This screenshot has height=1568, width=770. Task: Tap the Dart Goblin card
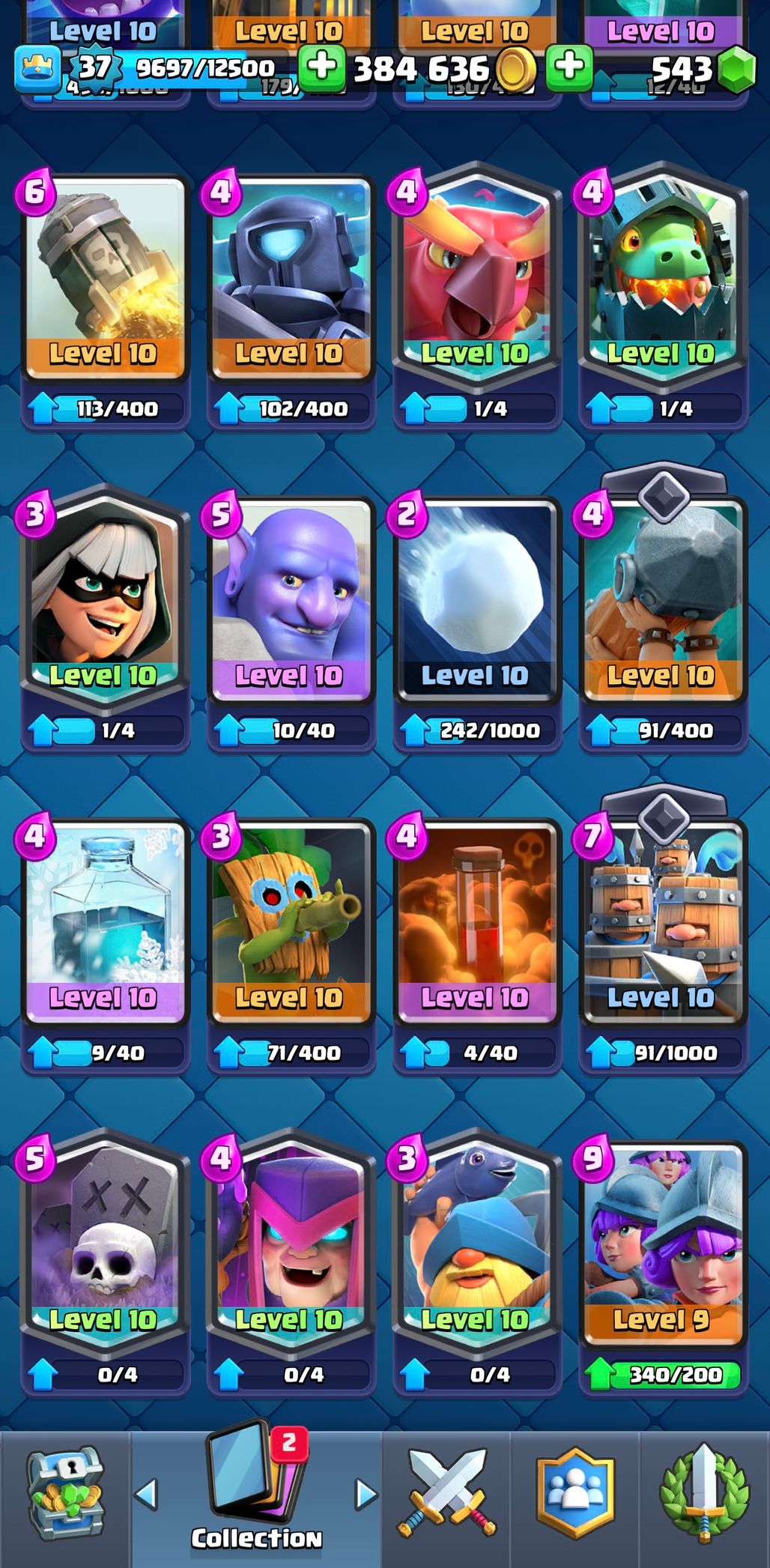point(291,921)
